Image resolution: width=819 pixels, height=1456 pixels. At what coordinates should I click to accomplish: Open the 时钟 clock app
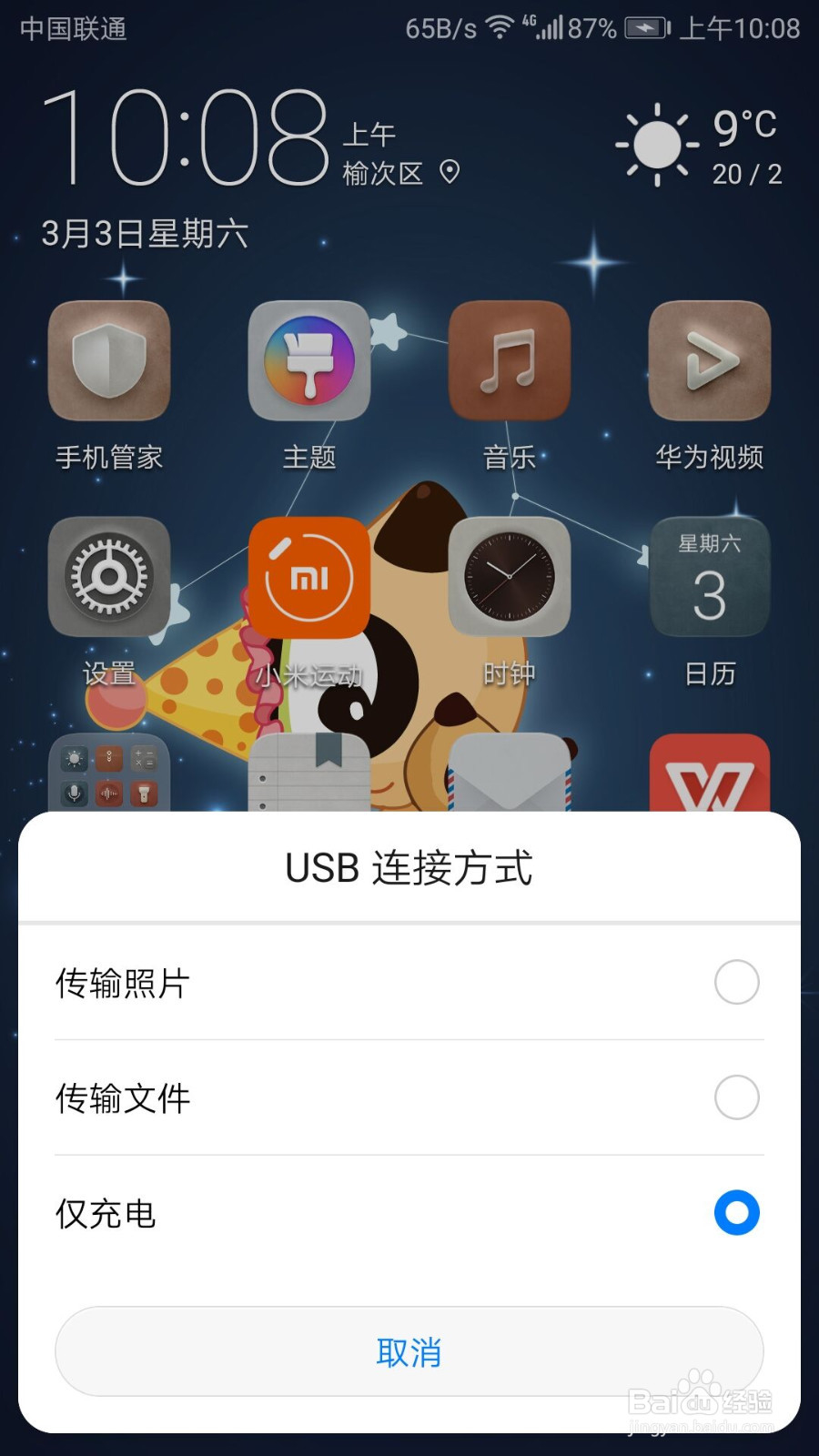[x=510, y=578]
